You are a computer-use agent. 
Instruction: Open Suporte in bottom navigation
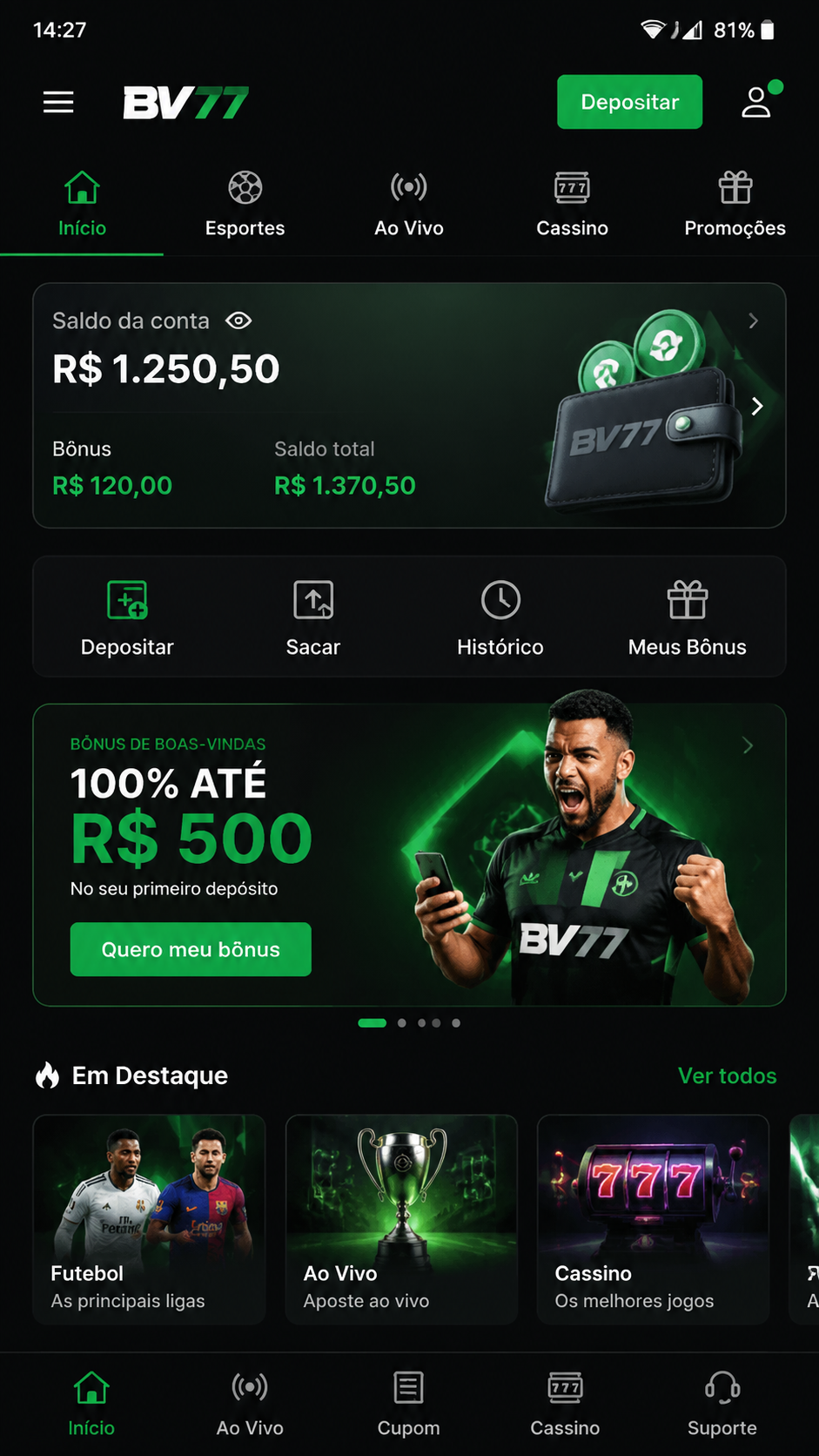pyautogui.click(x=722, y=1404)
